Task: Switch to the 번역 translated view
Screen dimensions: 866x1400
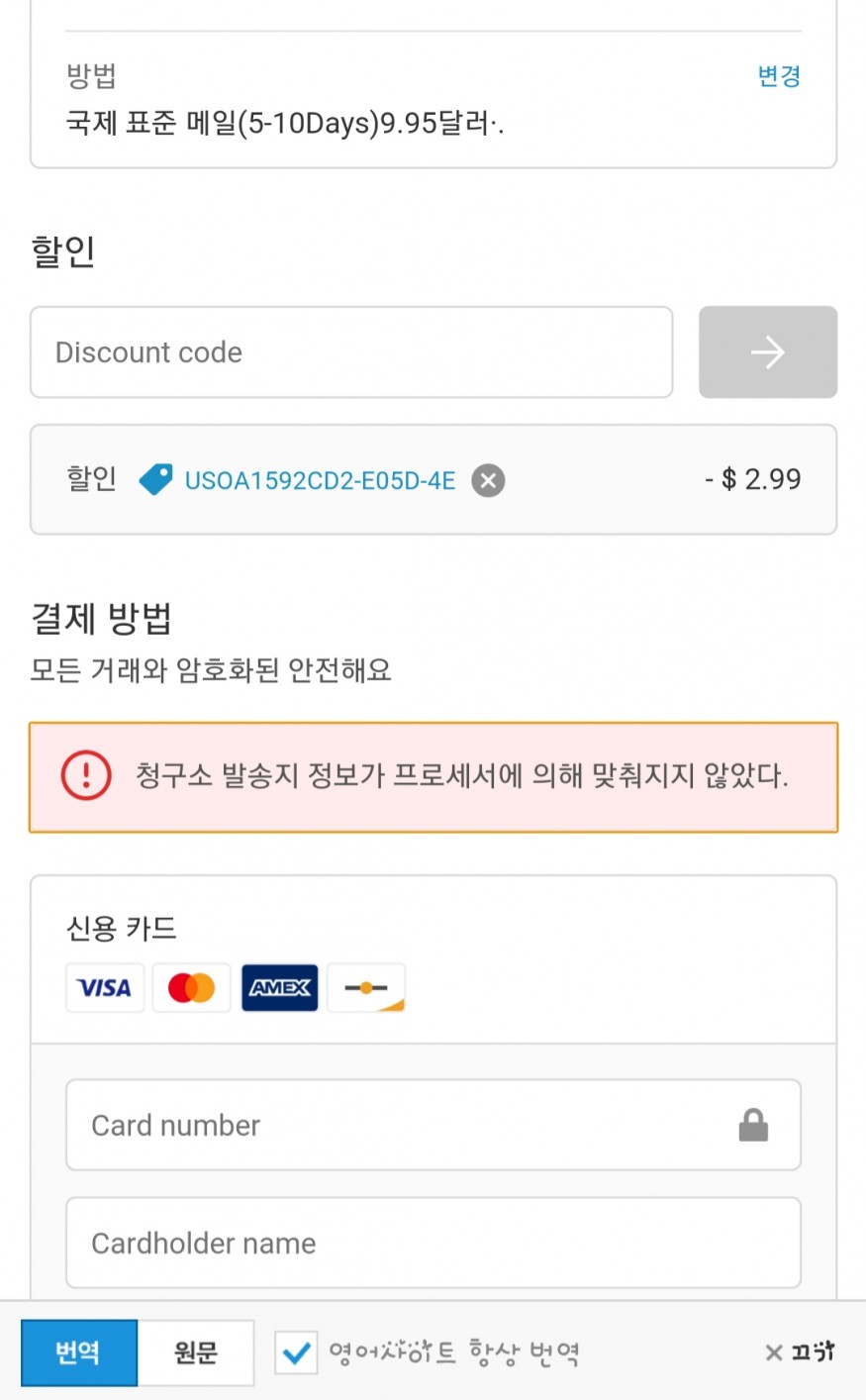Action: 79,1352
